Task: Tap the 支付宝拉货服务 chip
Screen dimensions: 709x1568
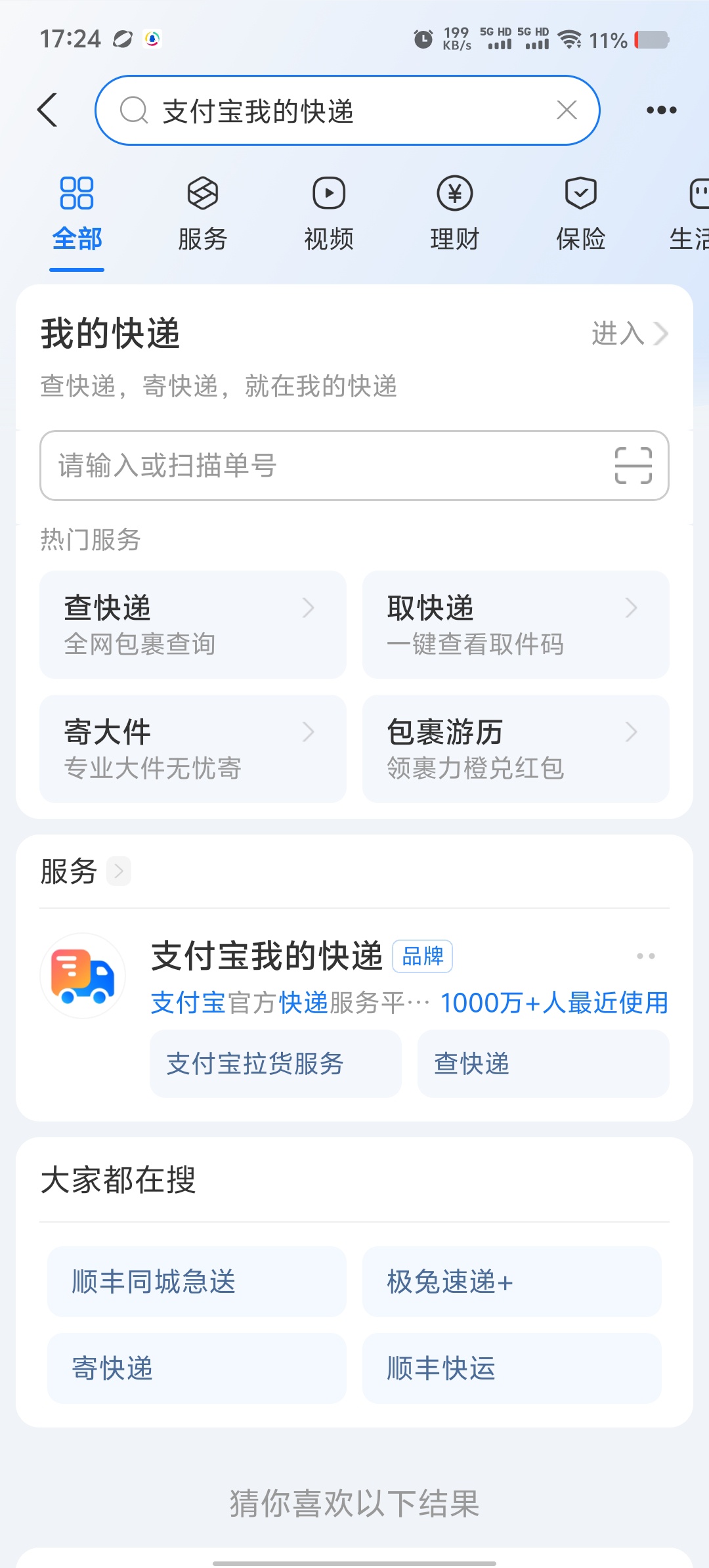Action: (275, 1064)
